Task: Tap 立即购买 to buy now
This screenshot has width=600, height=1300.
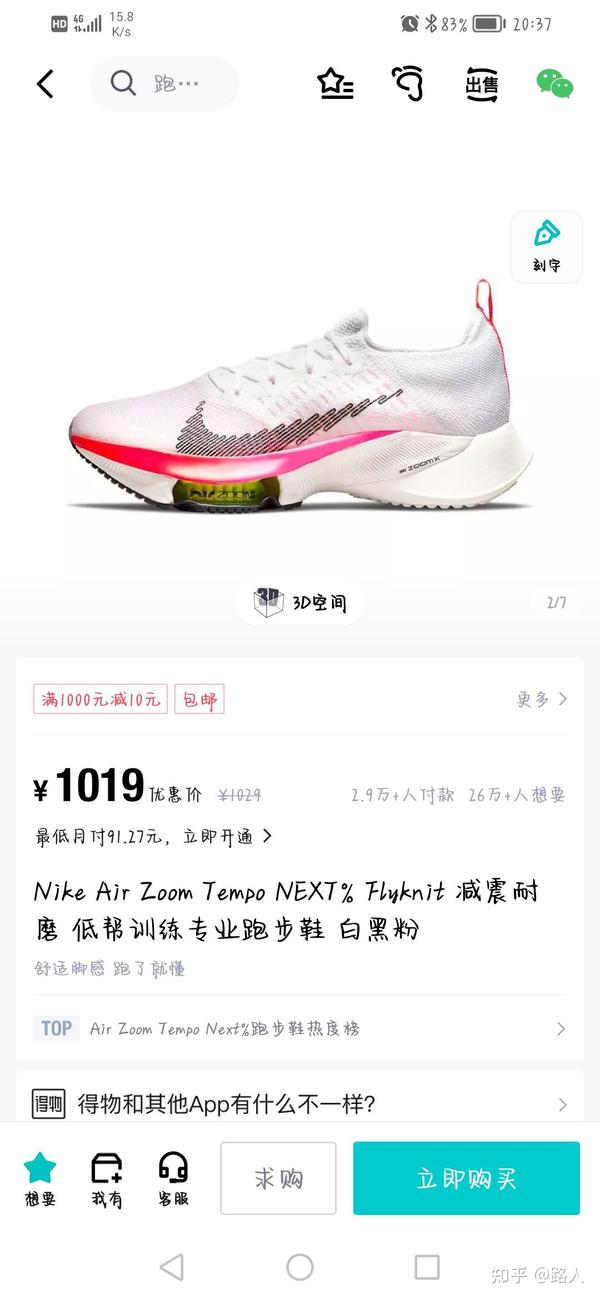Action: tap(466, 1178)
